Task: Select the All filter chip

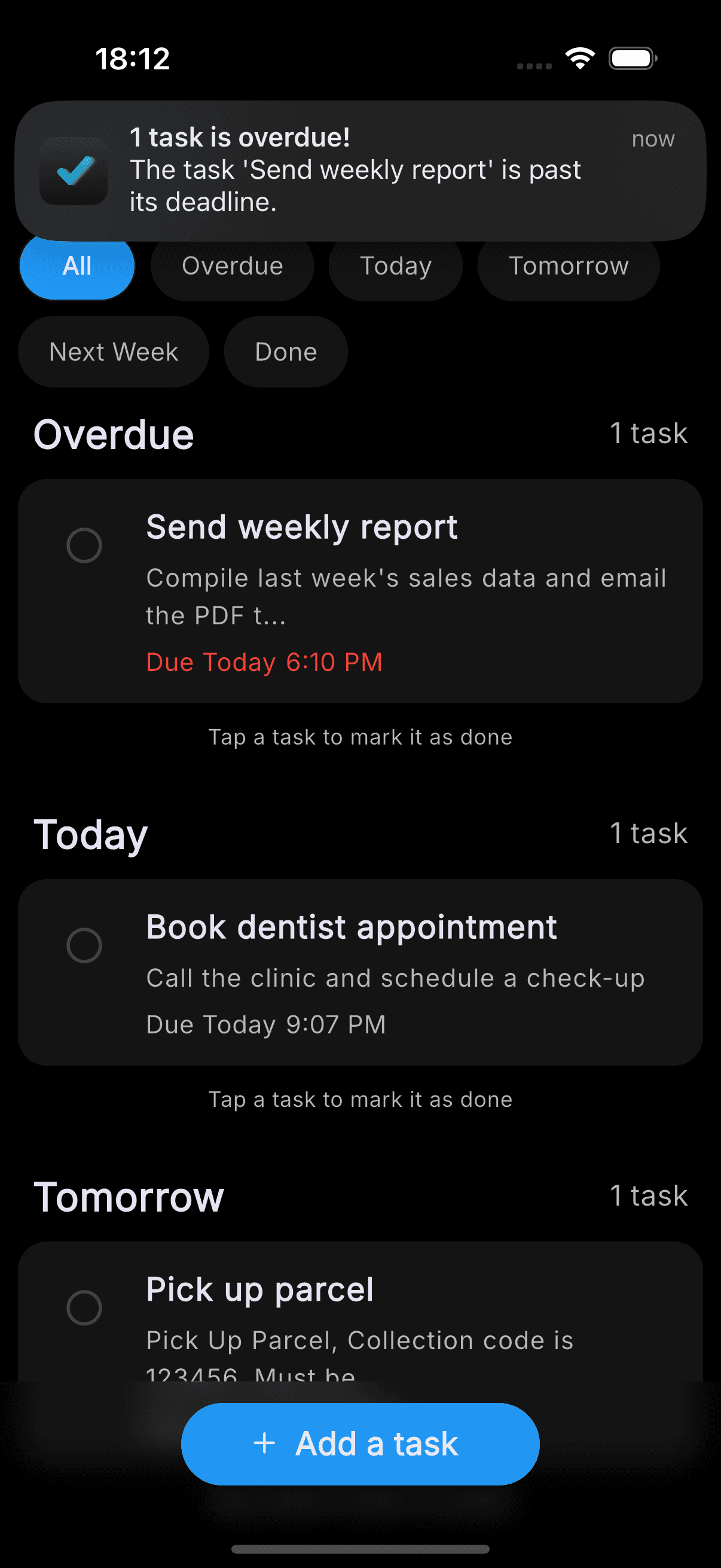Action: (x=77, y=270)
